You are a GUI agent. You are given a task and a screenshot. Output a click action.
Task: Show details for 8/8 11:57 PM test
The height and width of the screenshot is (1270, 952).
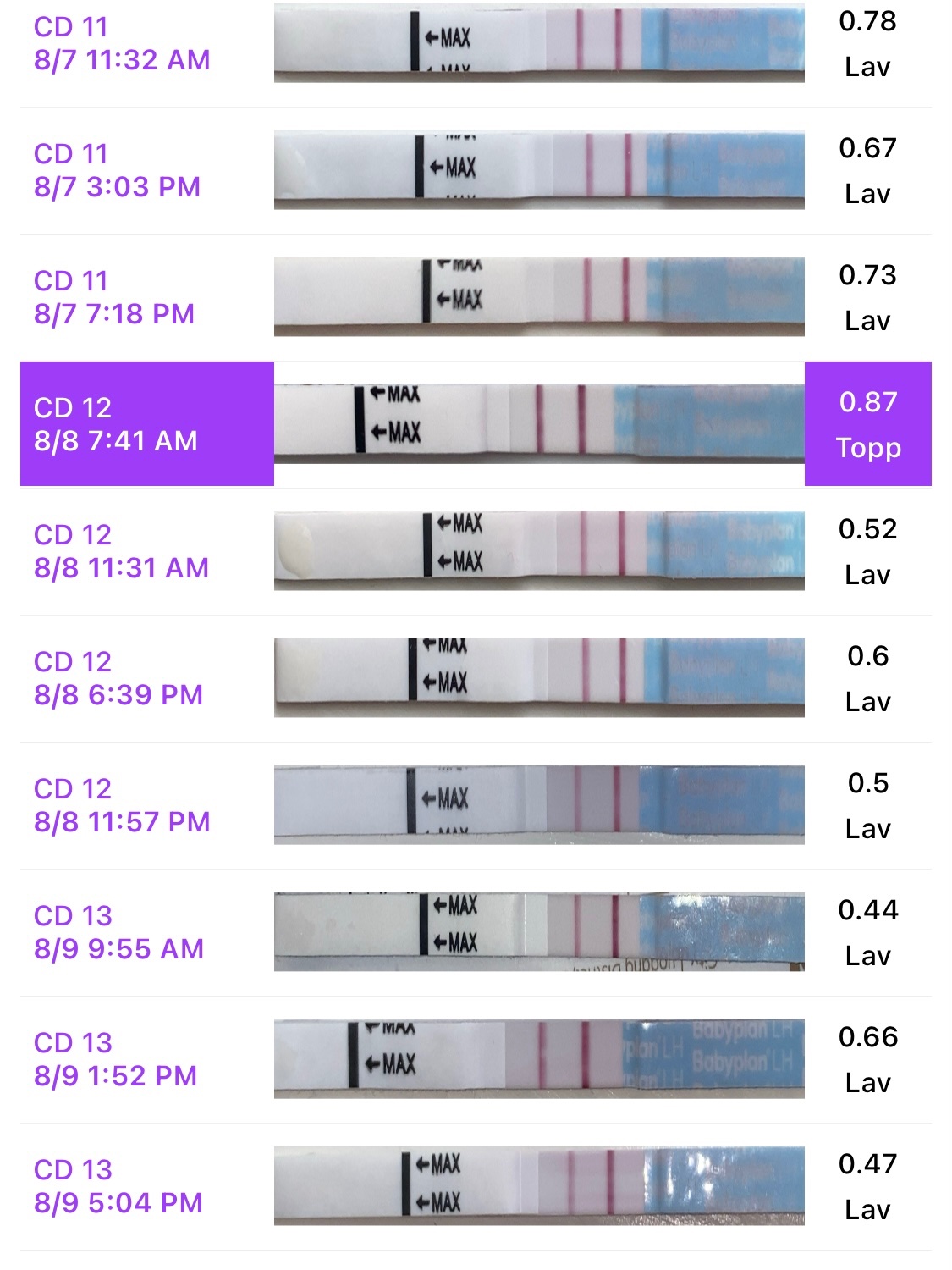pyautogui.click(x=122, y=806)
